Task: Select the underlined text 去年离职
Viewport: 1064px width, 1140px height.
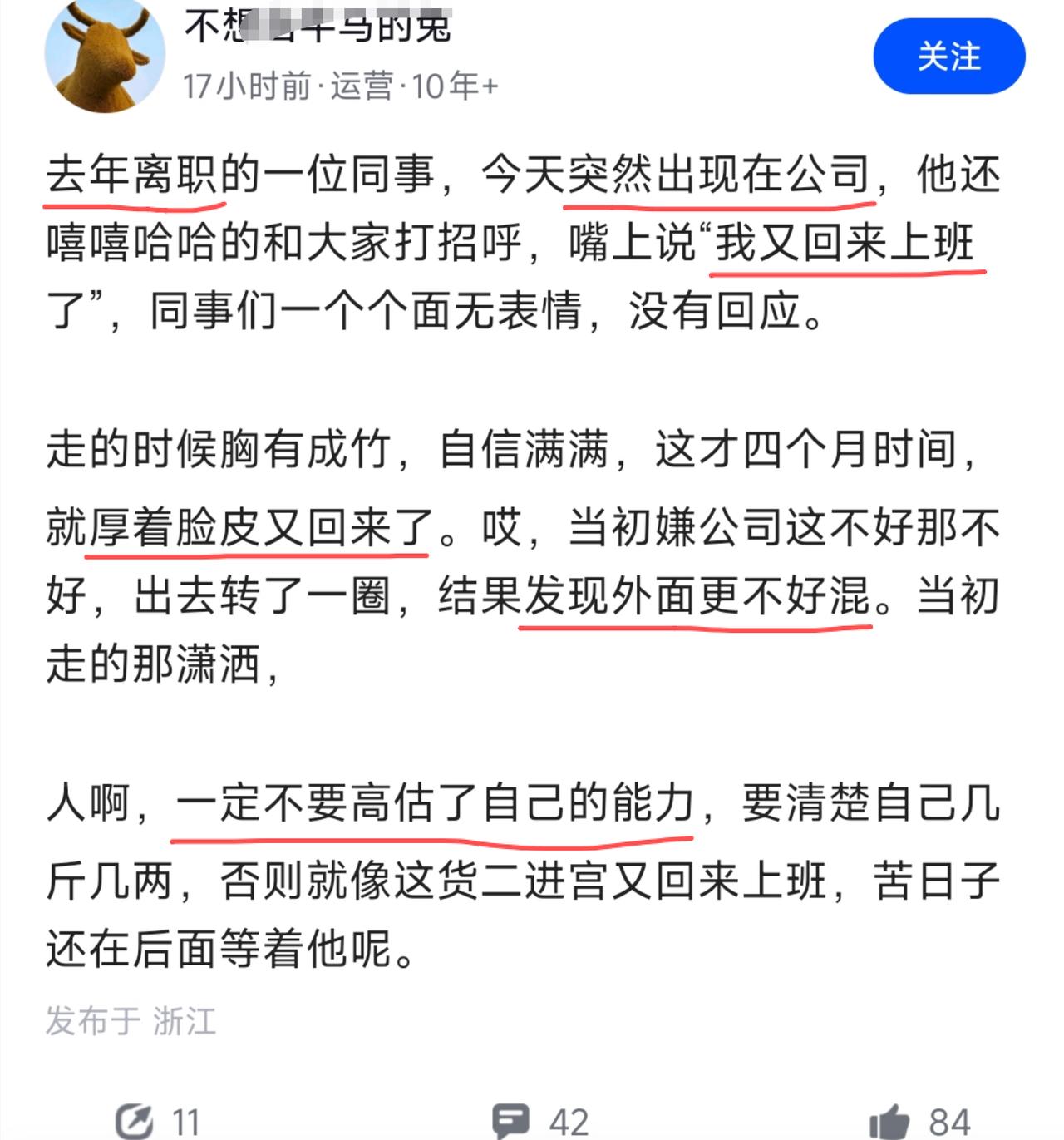Action: pos(133,175)
